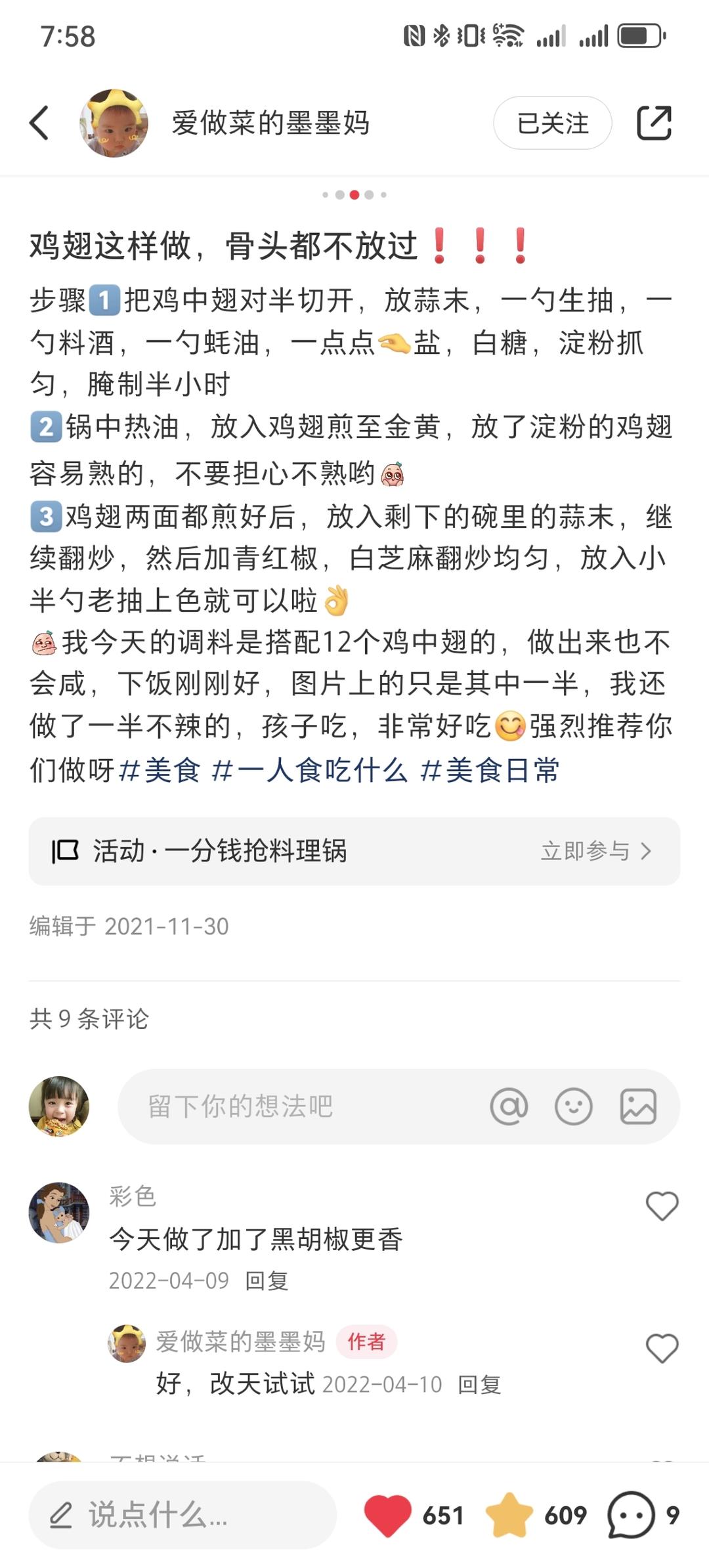Reply to the author's 好，改天试试 comment
Image resolution: width=709 pixels, height=1568 pixels.
479,1385
